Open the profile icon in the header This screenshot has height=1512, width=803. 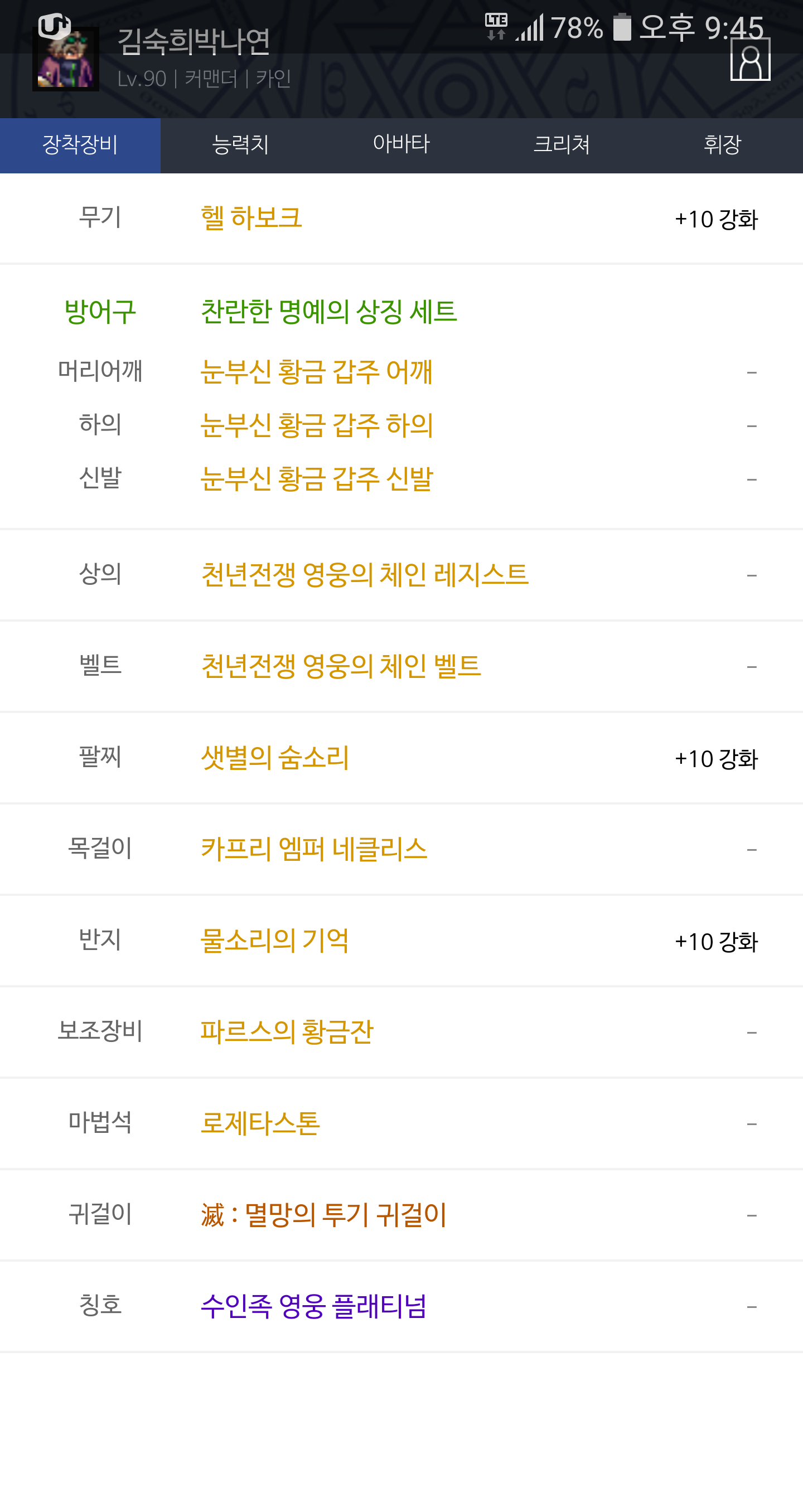[749, 60]
